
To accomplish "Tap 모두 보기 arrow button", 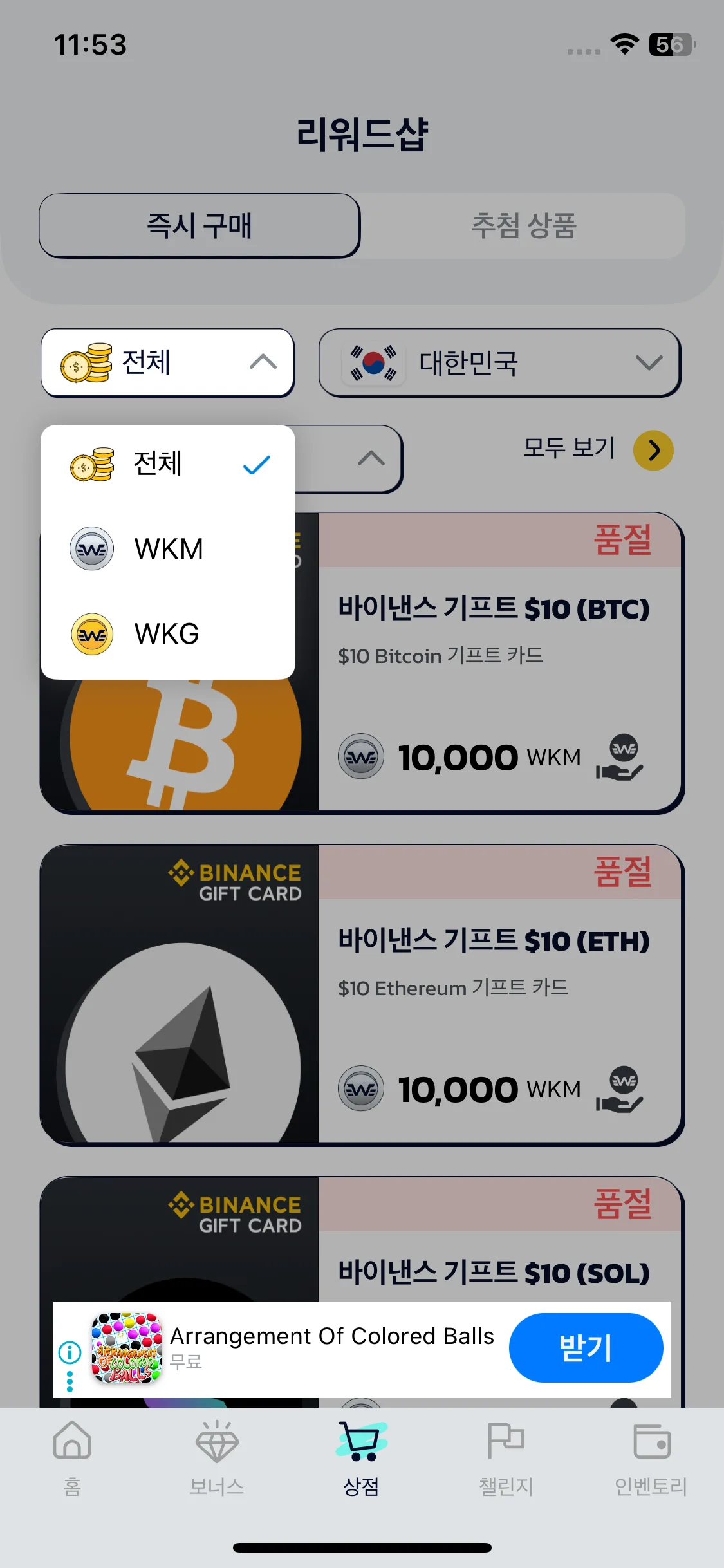I will [x=653, y=451].
